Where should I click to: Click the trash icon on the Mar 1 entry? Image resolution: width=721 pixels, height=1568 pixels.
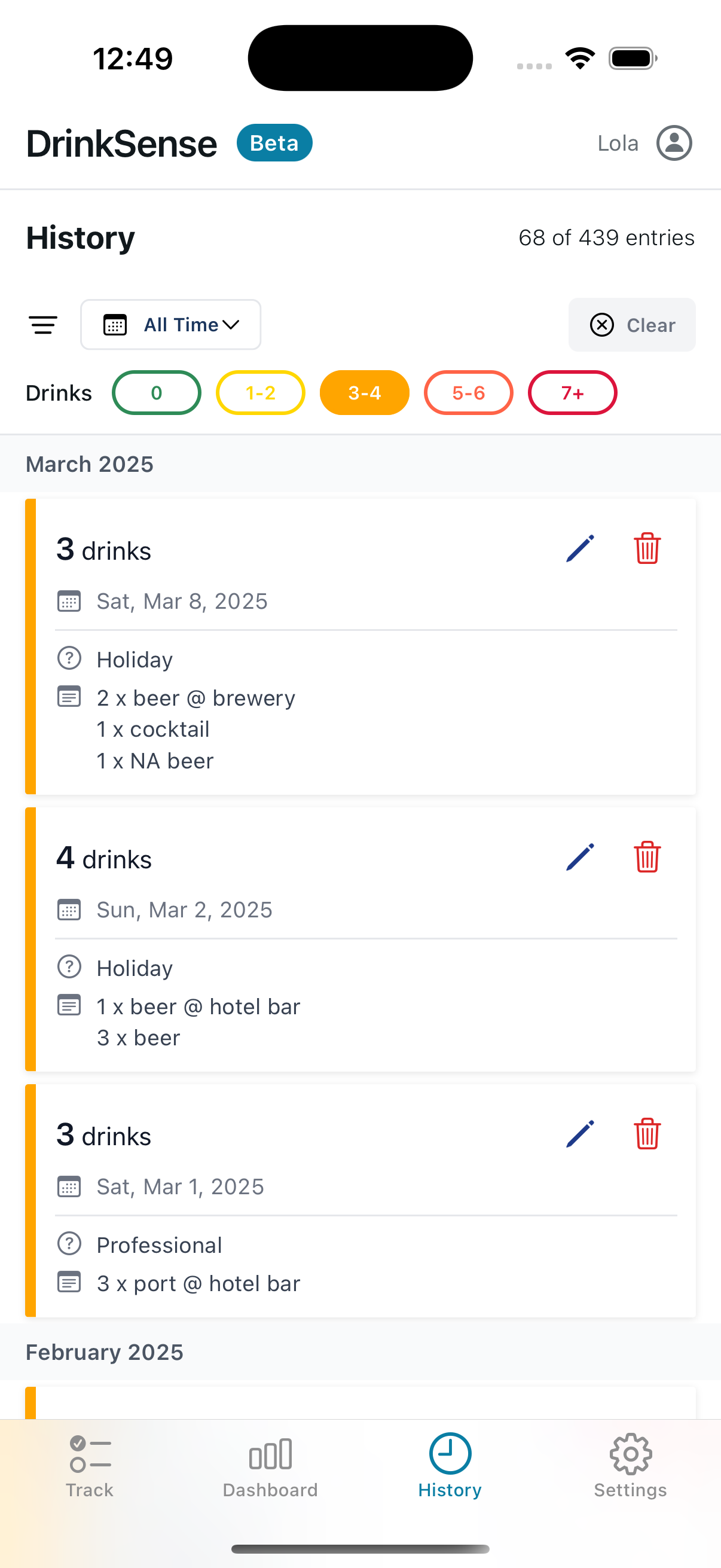click(647, 1134)
